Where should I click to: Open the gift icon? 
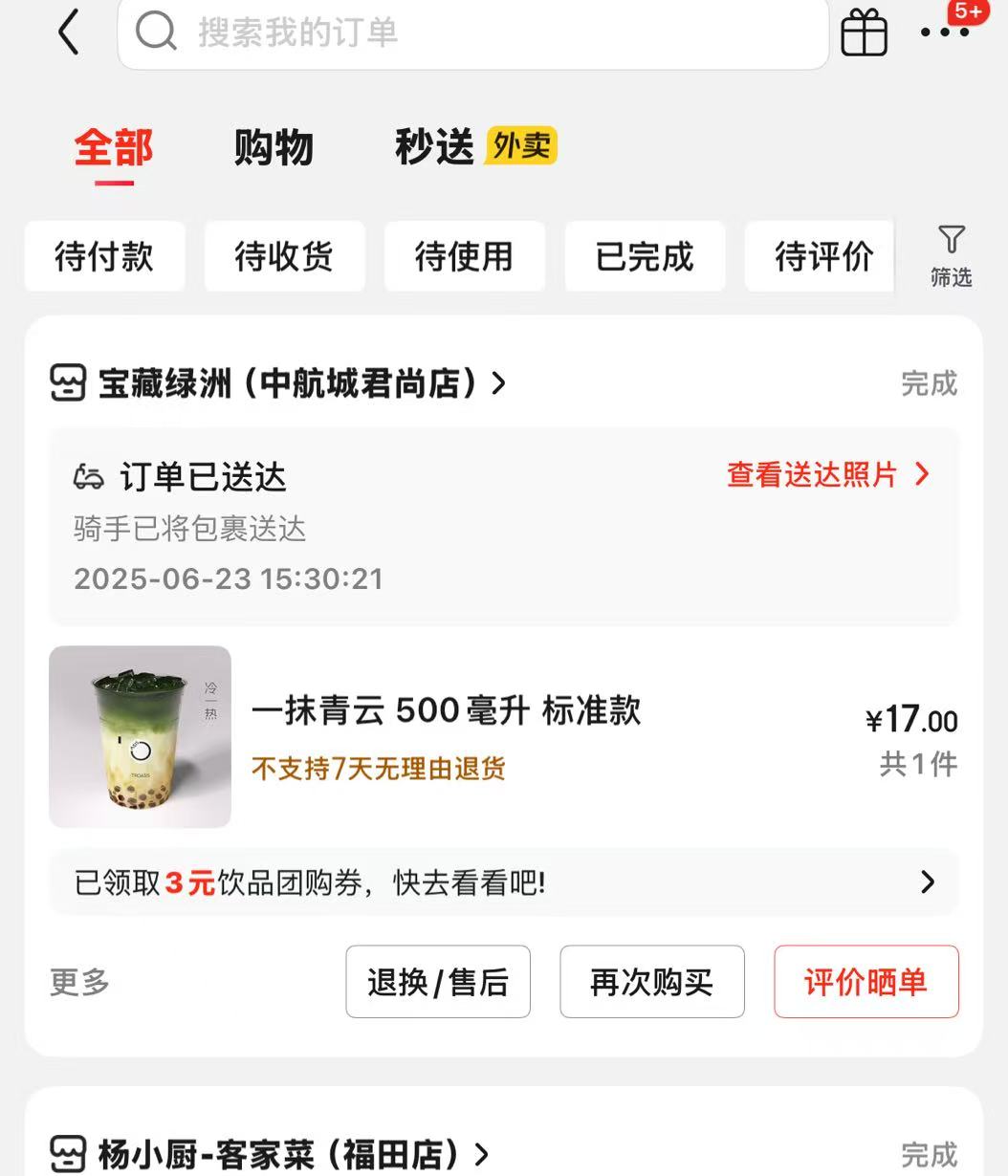coord(864,33)
